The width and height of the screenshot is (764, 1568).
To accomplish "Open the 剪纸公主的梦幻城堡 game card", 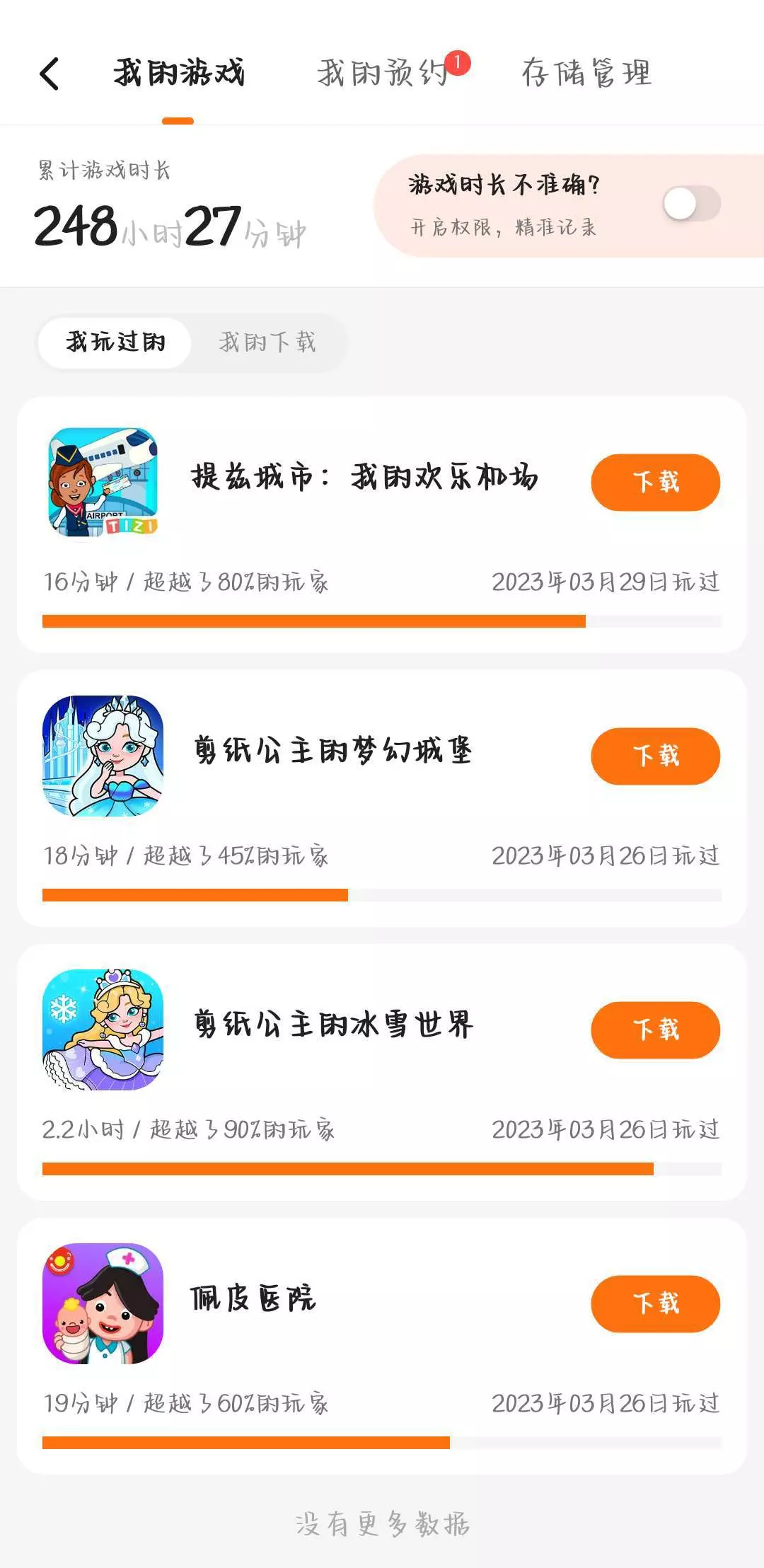I will (x=332, y=751).
